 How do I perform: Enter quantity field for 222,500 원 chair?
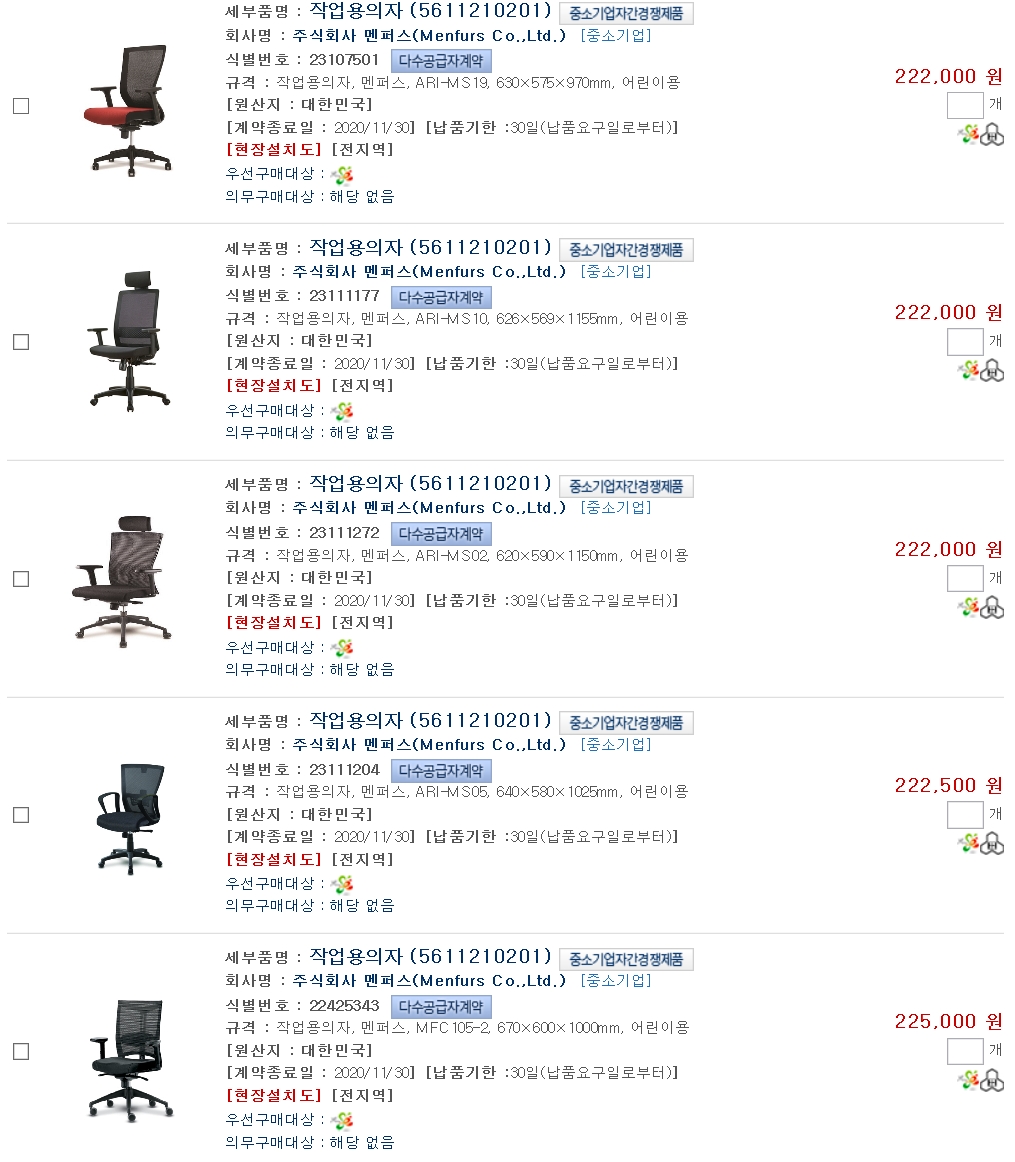964,815
